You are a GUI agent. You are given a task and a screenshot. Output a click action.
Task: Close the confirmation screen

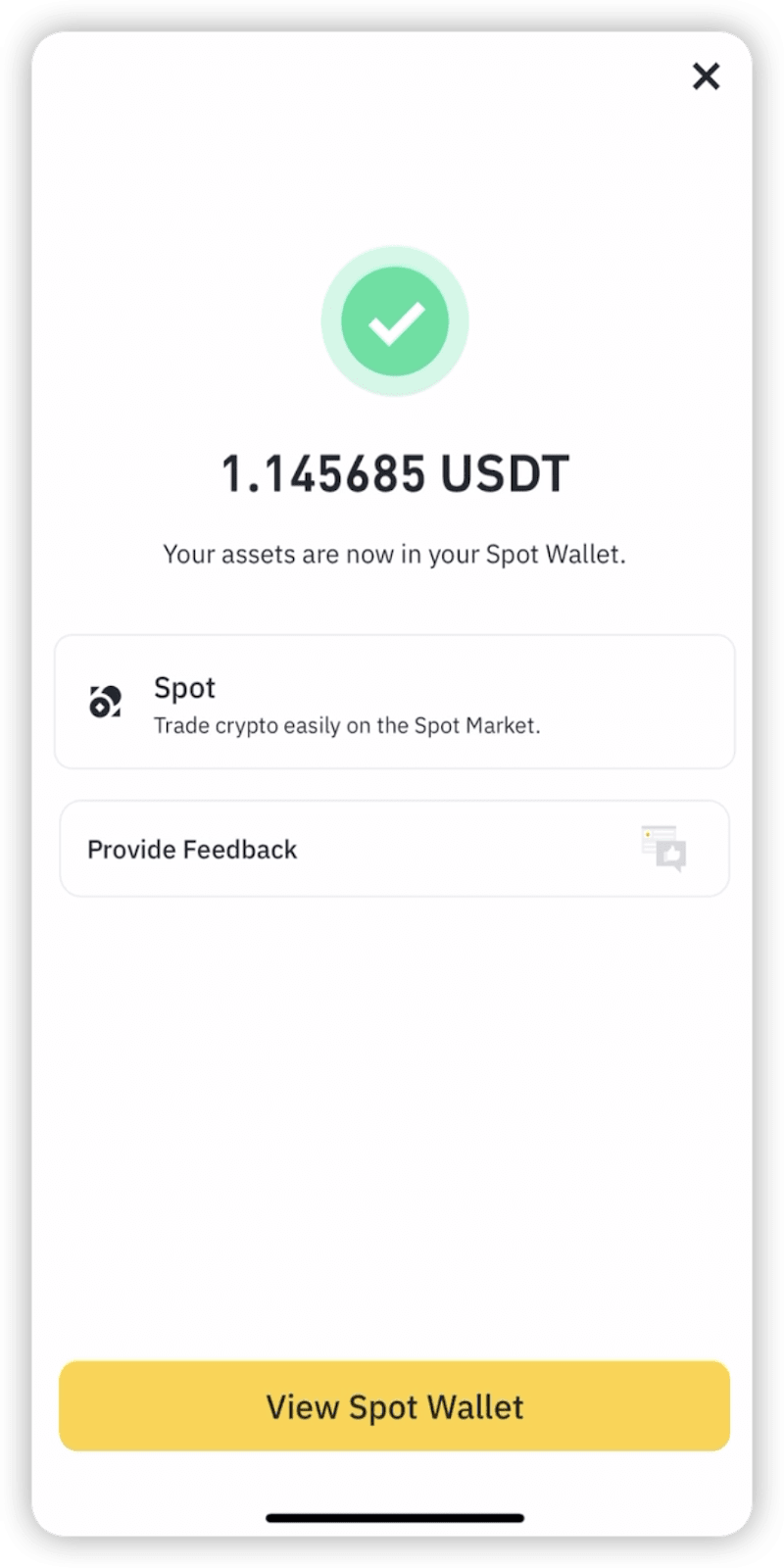(x=706, y=76)
